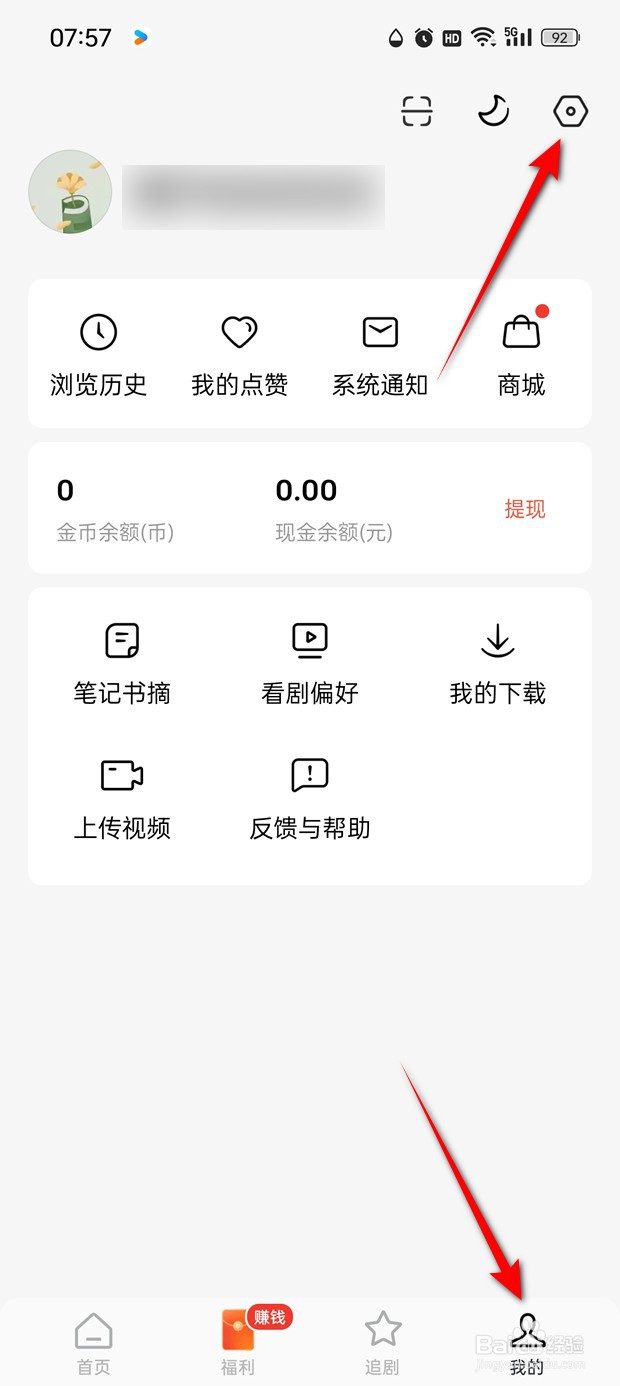Open 笔记书摘 notes and excerpts
Viewport: 620px width, 1386px height.
(x=122, y=663)
